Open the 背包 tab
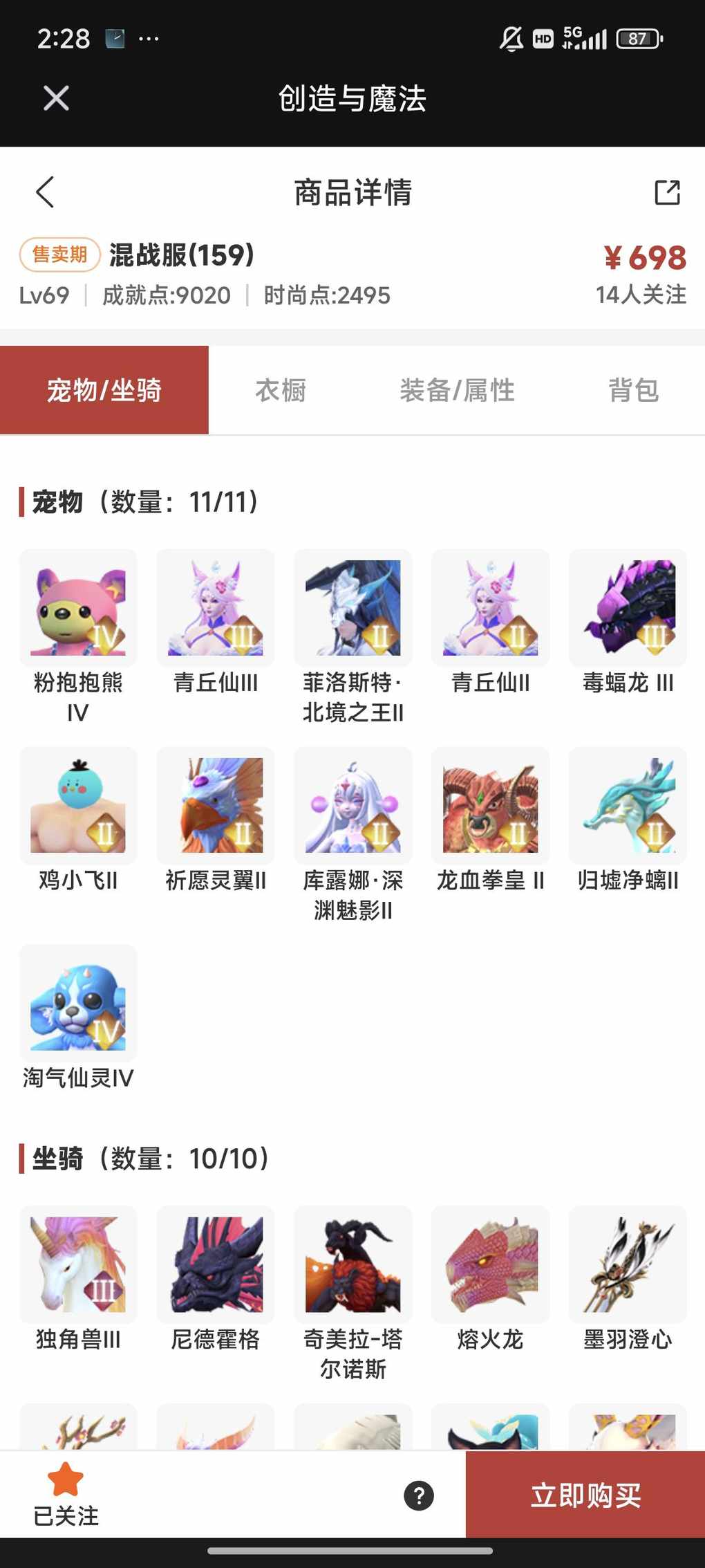This screenshot has height=1568, width=705. coord(633,390)
